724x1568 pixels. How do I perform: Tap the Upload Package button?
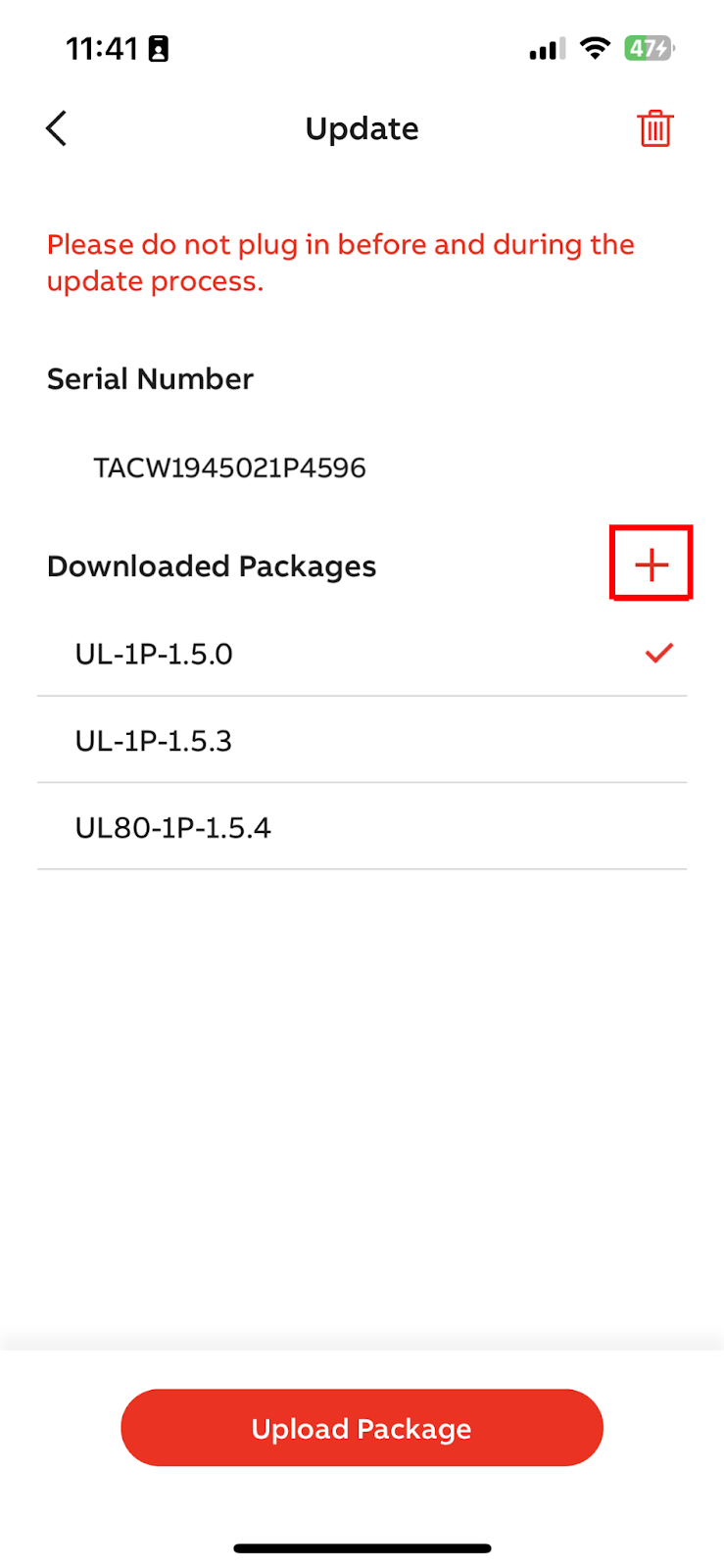(x=362, y=1428)
